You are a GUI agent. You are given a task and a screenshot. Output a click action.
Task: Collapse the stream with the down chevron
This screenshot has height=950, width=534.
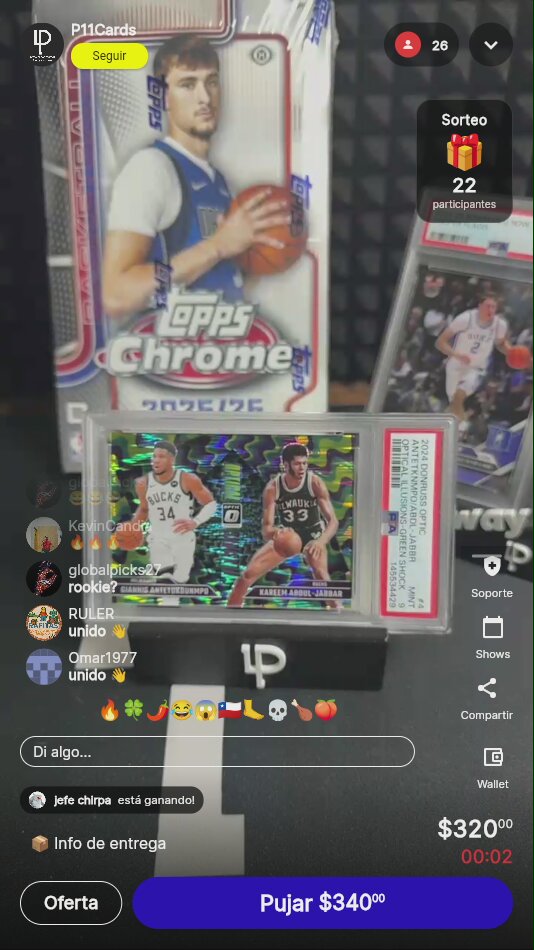[x=491, y=45]
